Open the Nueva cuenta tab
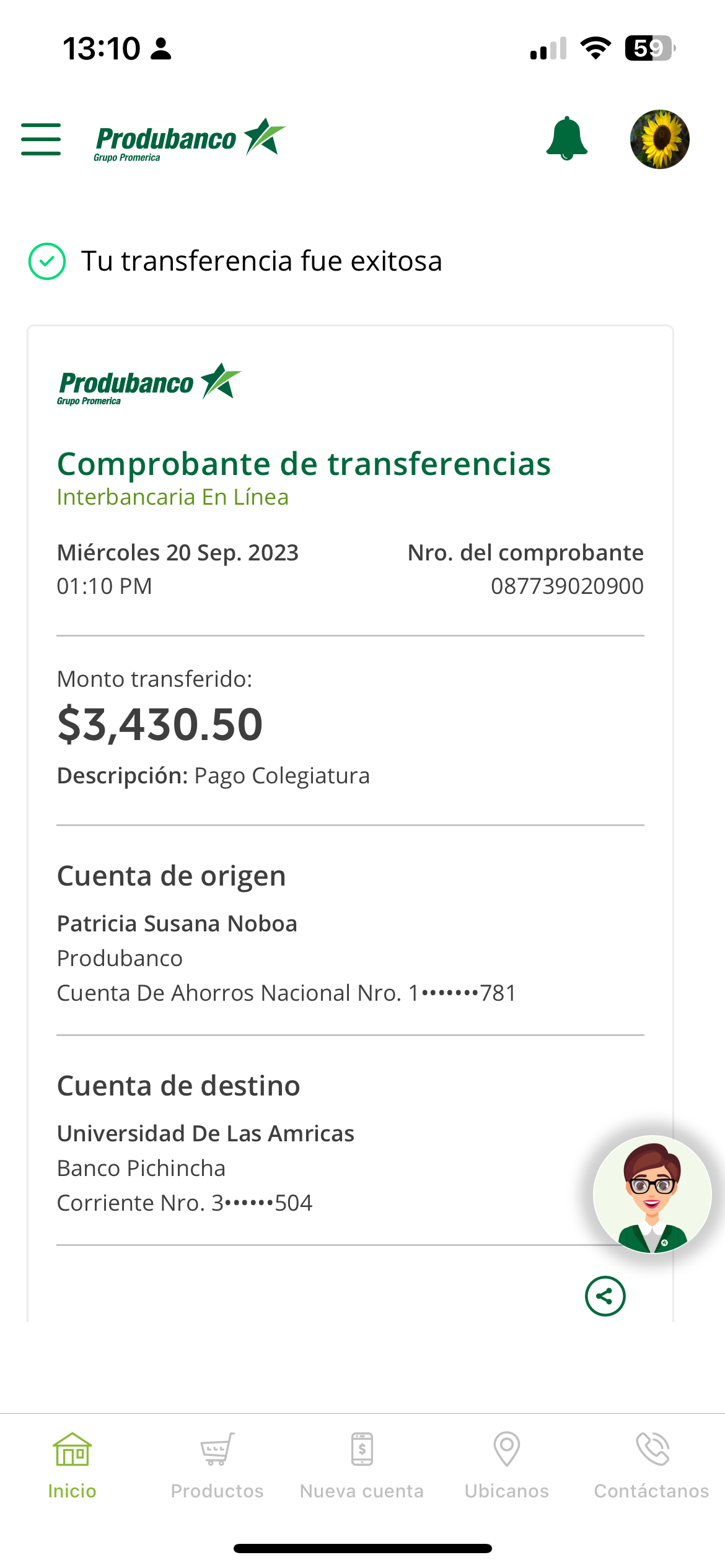The height and width of the screenshot is (1568, 725). click(x=362, y=1465)
